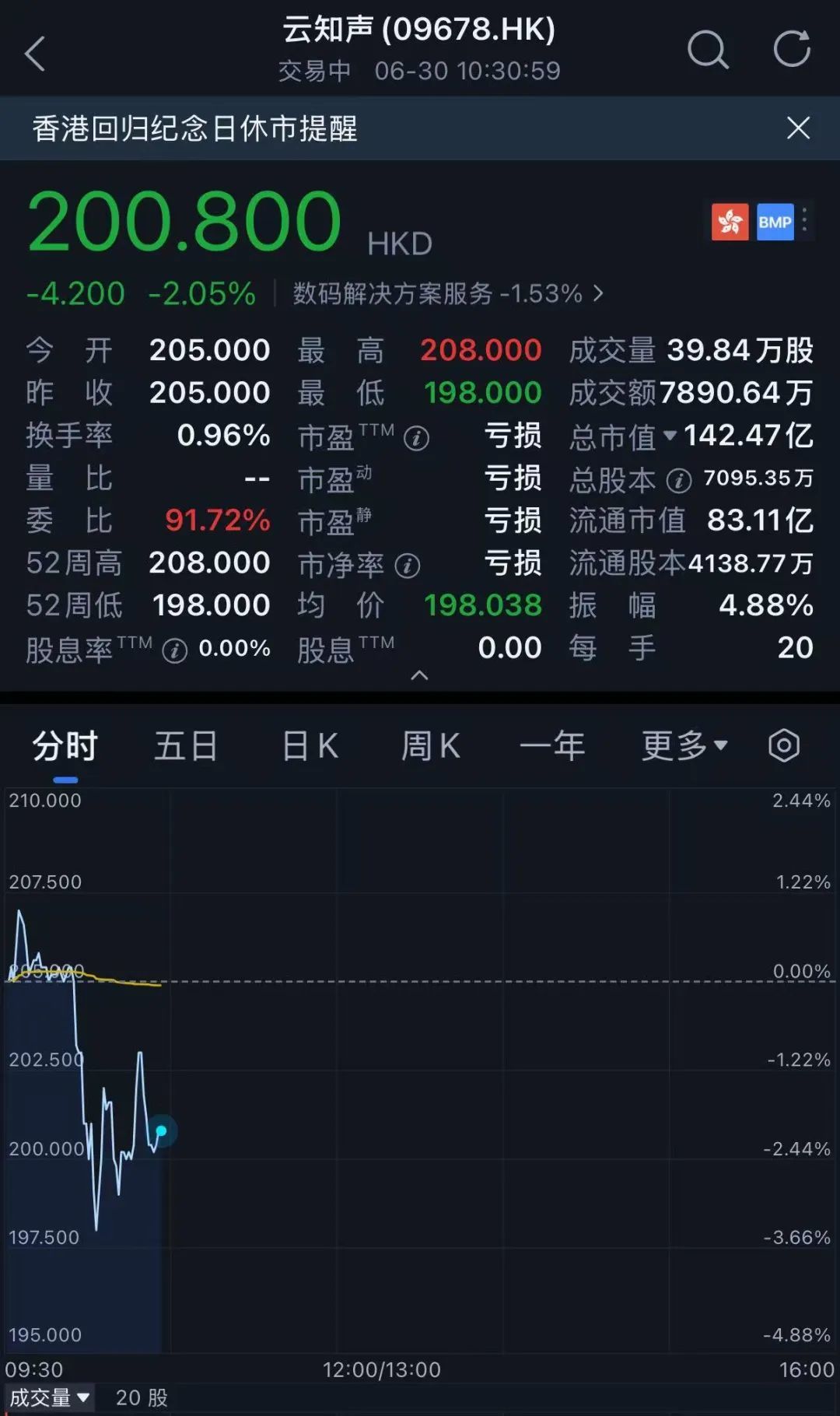
Task: Tap the chart settings gear icon
Action: point(782,745)
